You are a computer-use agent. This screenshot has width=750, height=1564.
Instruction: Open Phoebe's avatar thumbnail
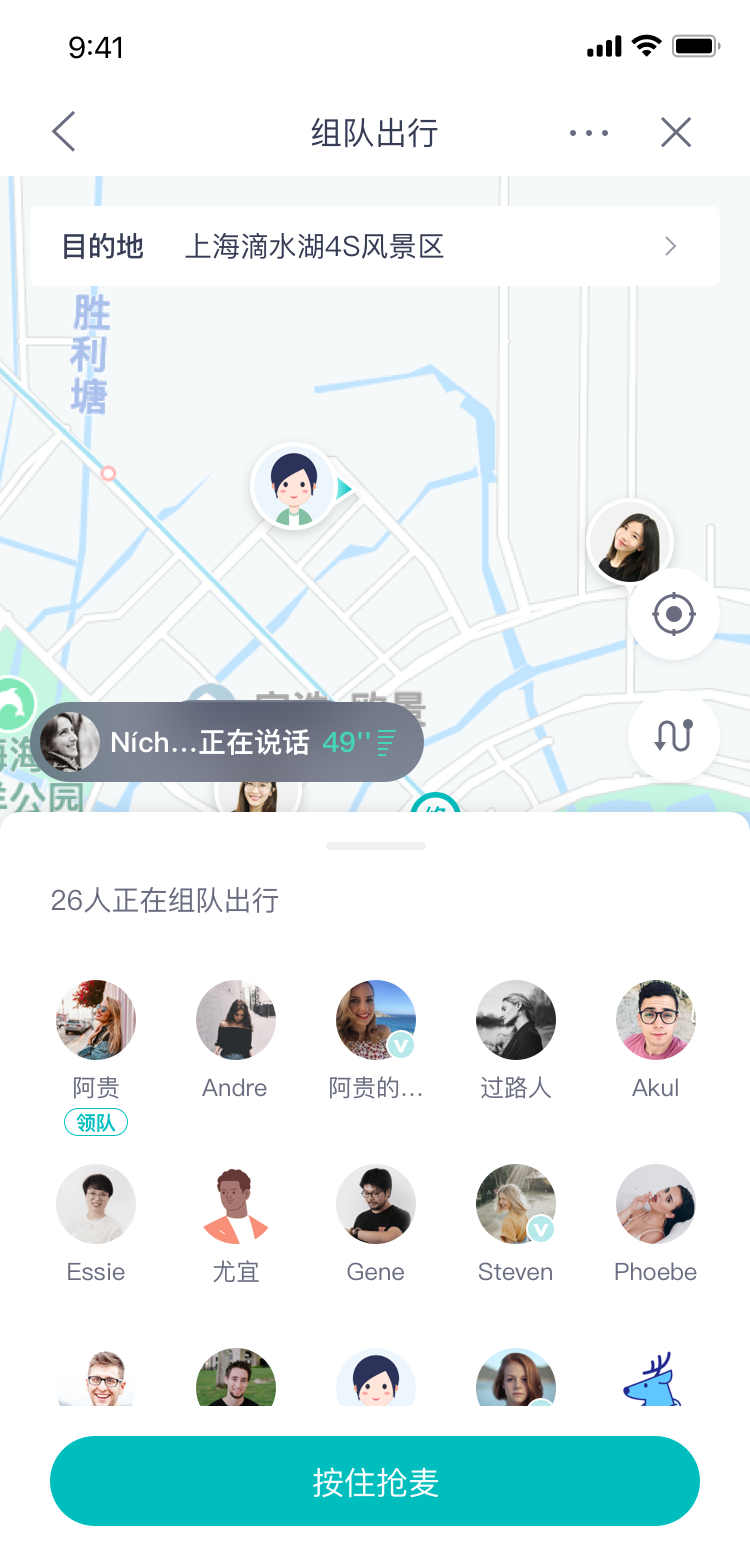(655, 1204)
